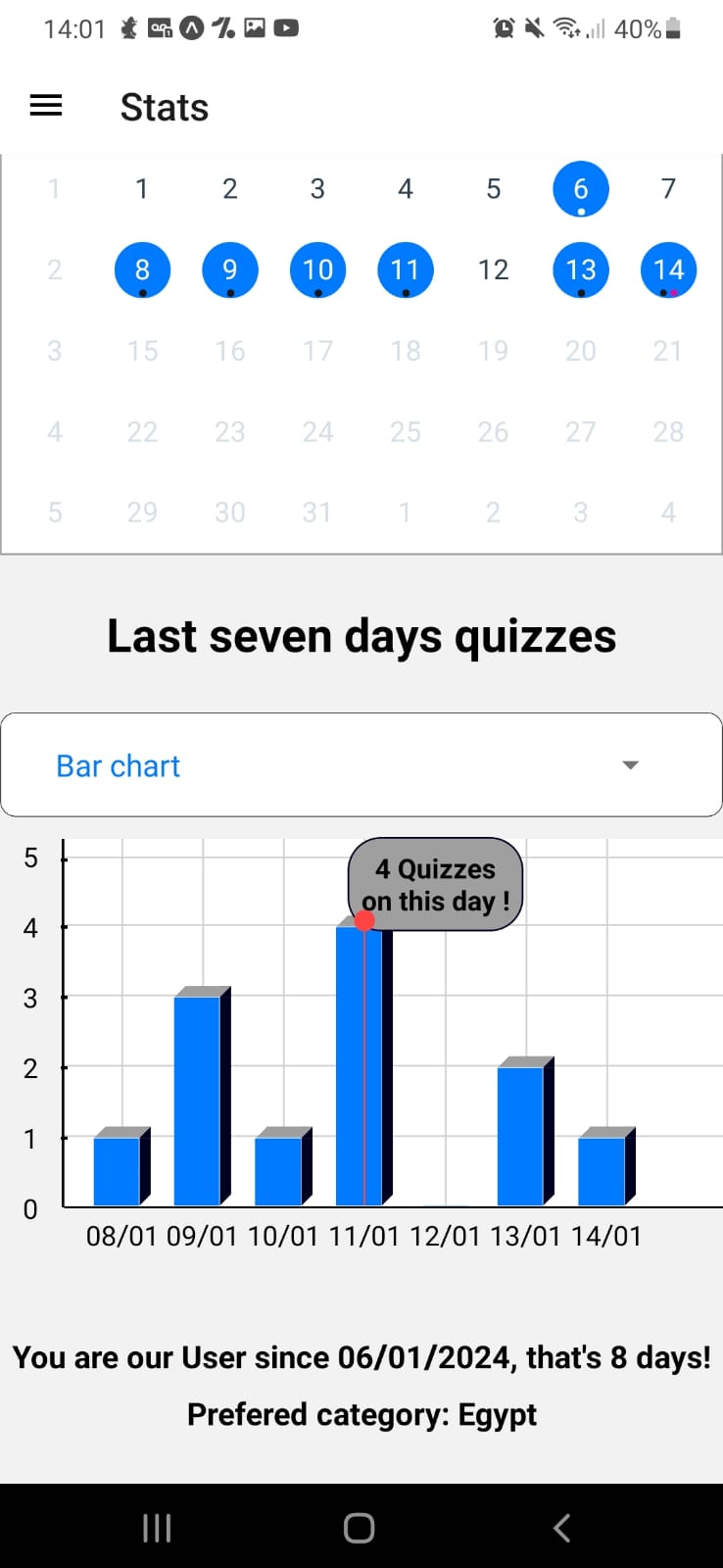This screenshot has height=1568, width=723.
Task: Expand the Bar chart type dropdown
Action: click(x=361, y=765)
